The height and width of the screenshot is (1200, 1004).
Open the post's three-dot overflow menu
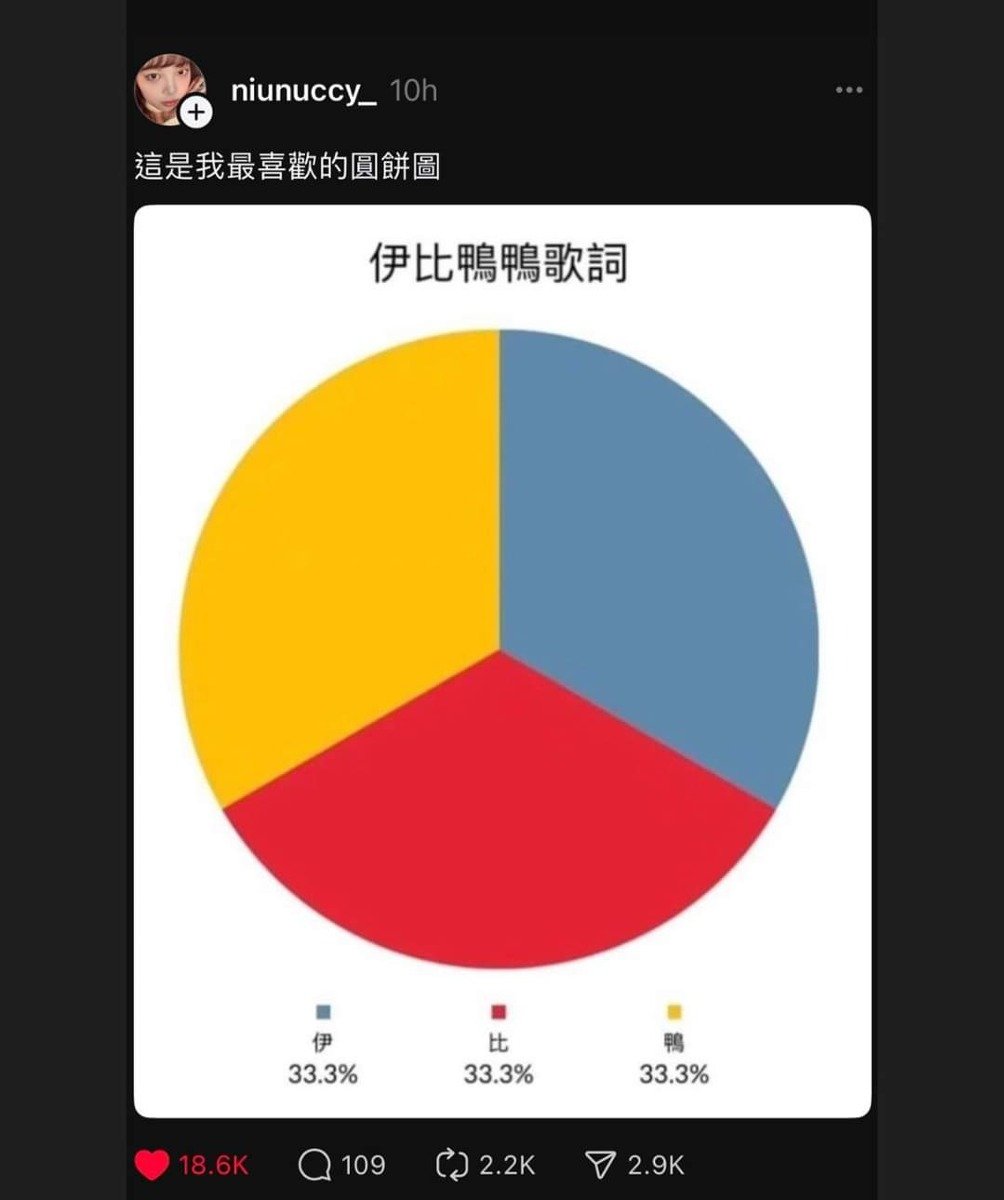848,90
